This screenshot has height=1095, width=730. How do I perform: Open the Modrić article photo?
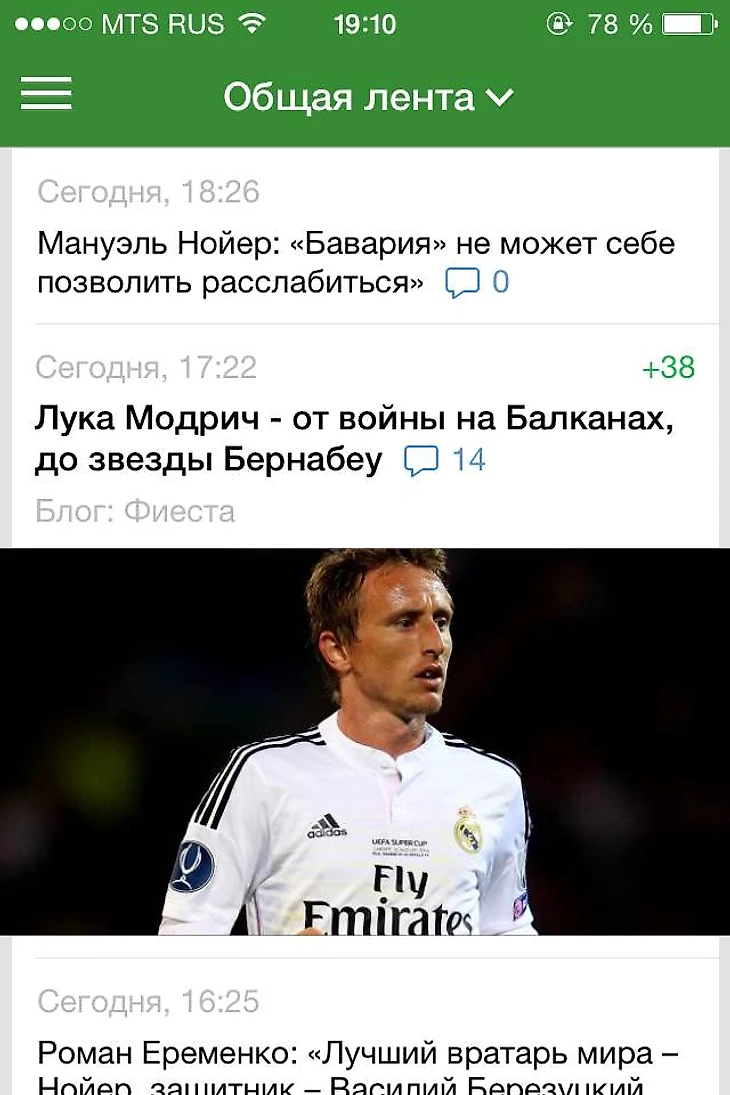(x=365, y=740)
